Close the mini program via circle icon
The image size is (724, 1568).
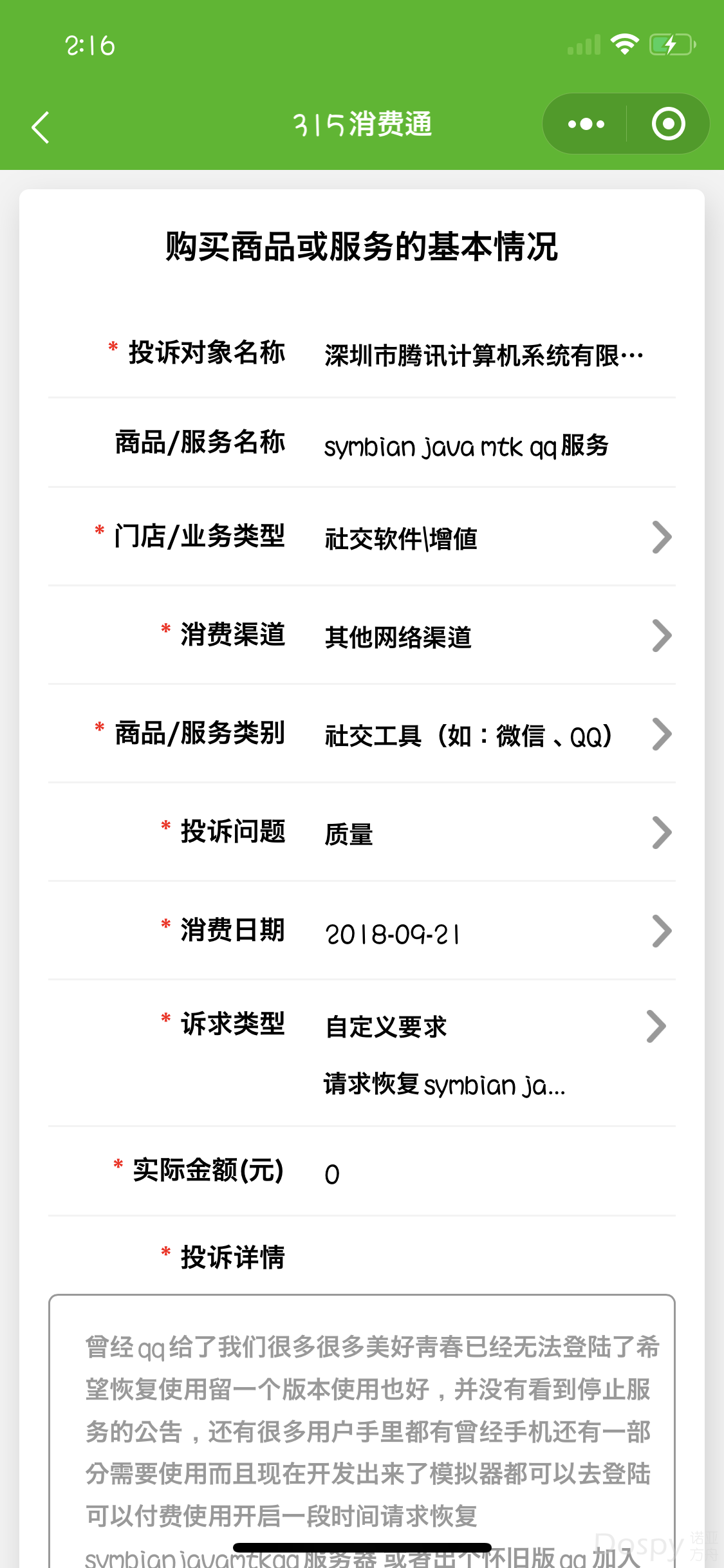[668, 124]
